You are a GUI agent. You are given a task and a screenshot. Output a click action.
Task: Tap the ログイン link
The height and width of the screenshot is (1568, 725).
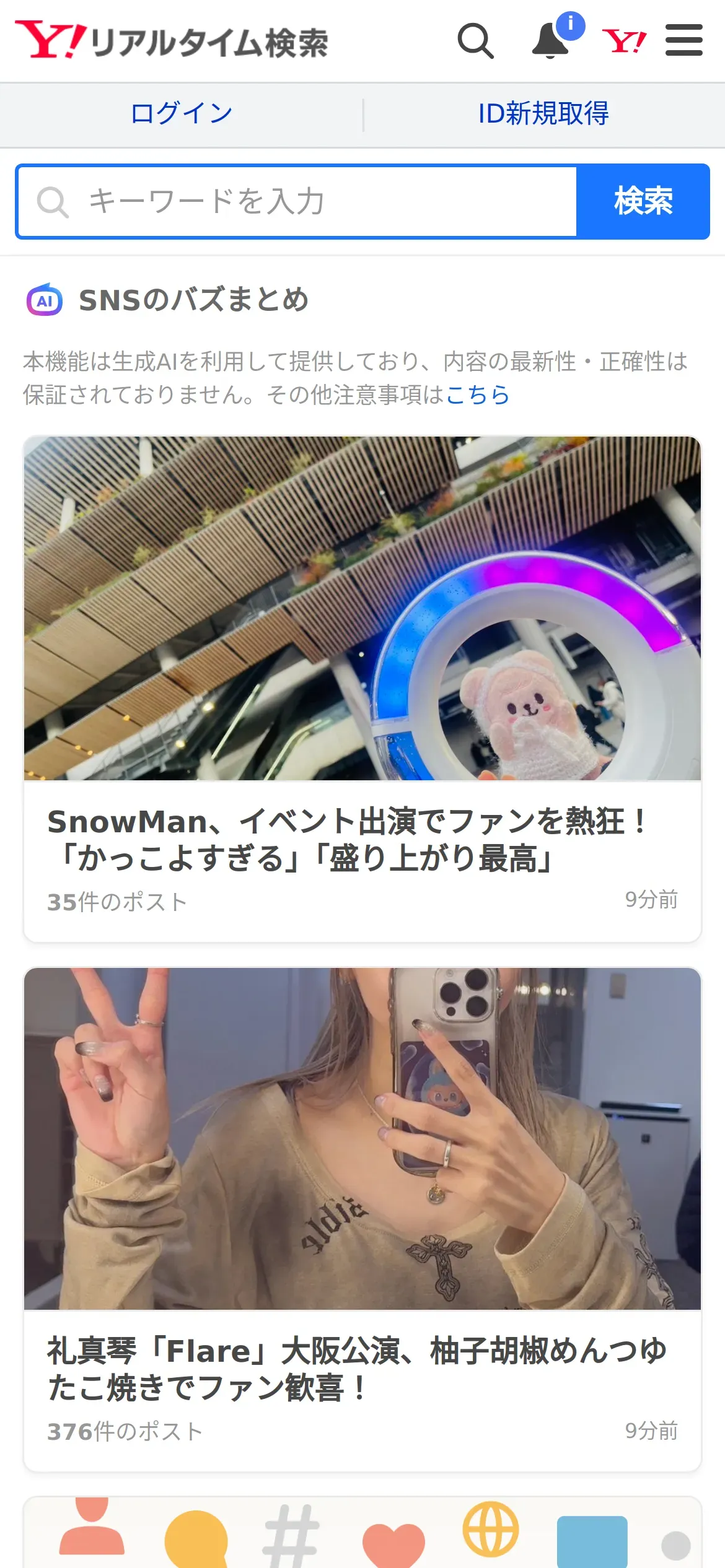[182, 114]
